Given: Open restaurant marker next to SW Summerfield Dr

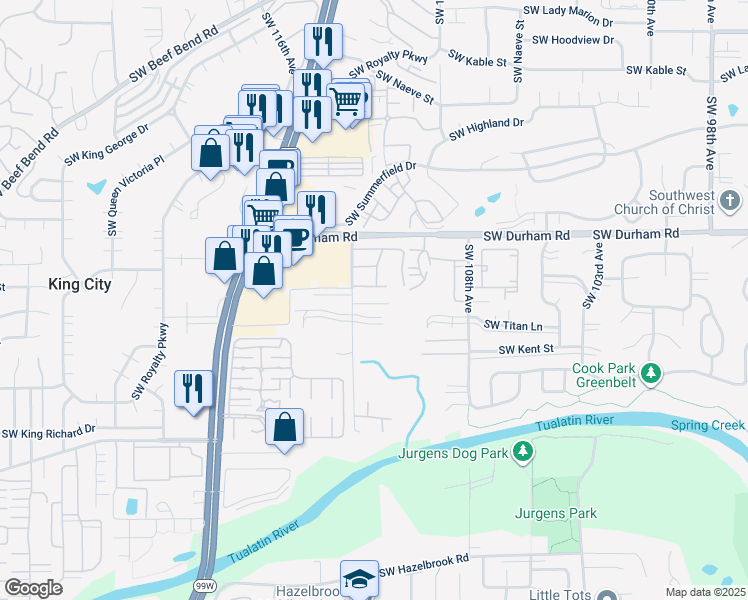Looking at the screenshot, I should (x=316, y=213).
